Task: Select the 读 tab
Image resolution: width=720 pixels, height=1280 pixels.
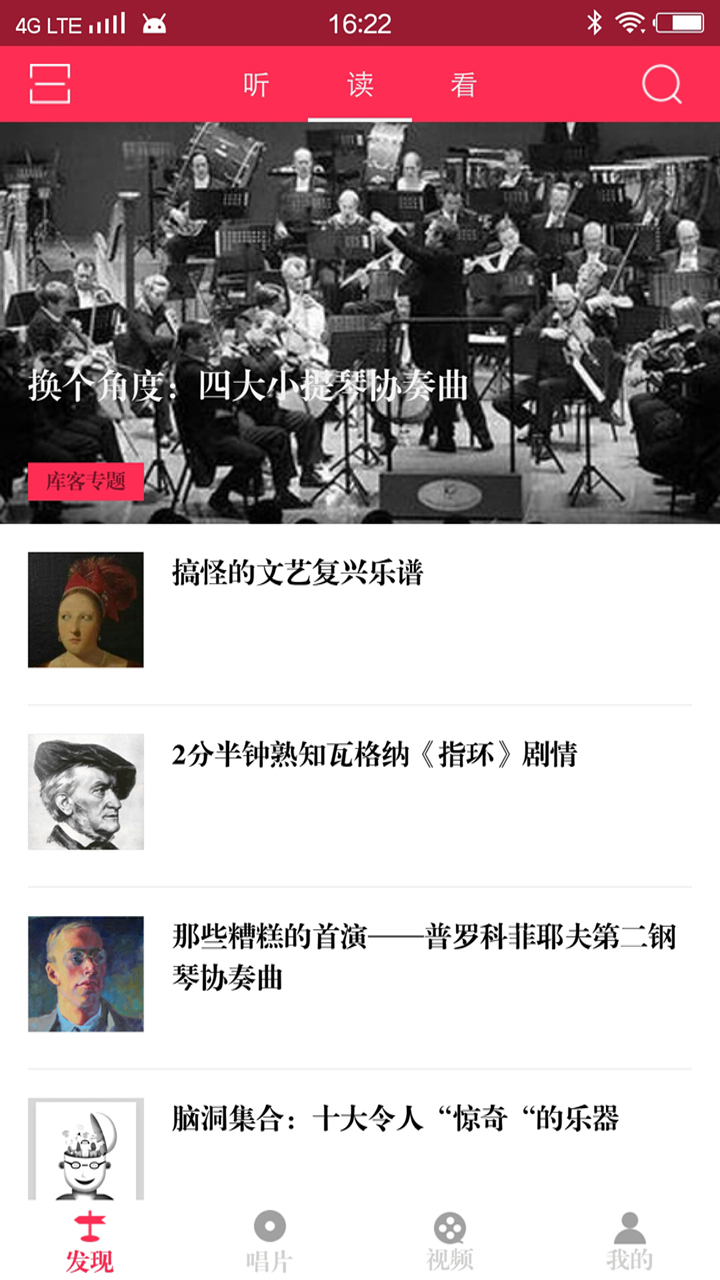Action: point(360,85)
